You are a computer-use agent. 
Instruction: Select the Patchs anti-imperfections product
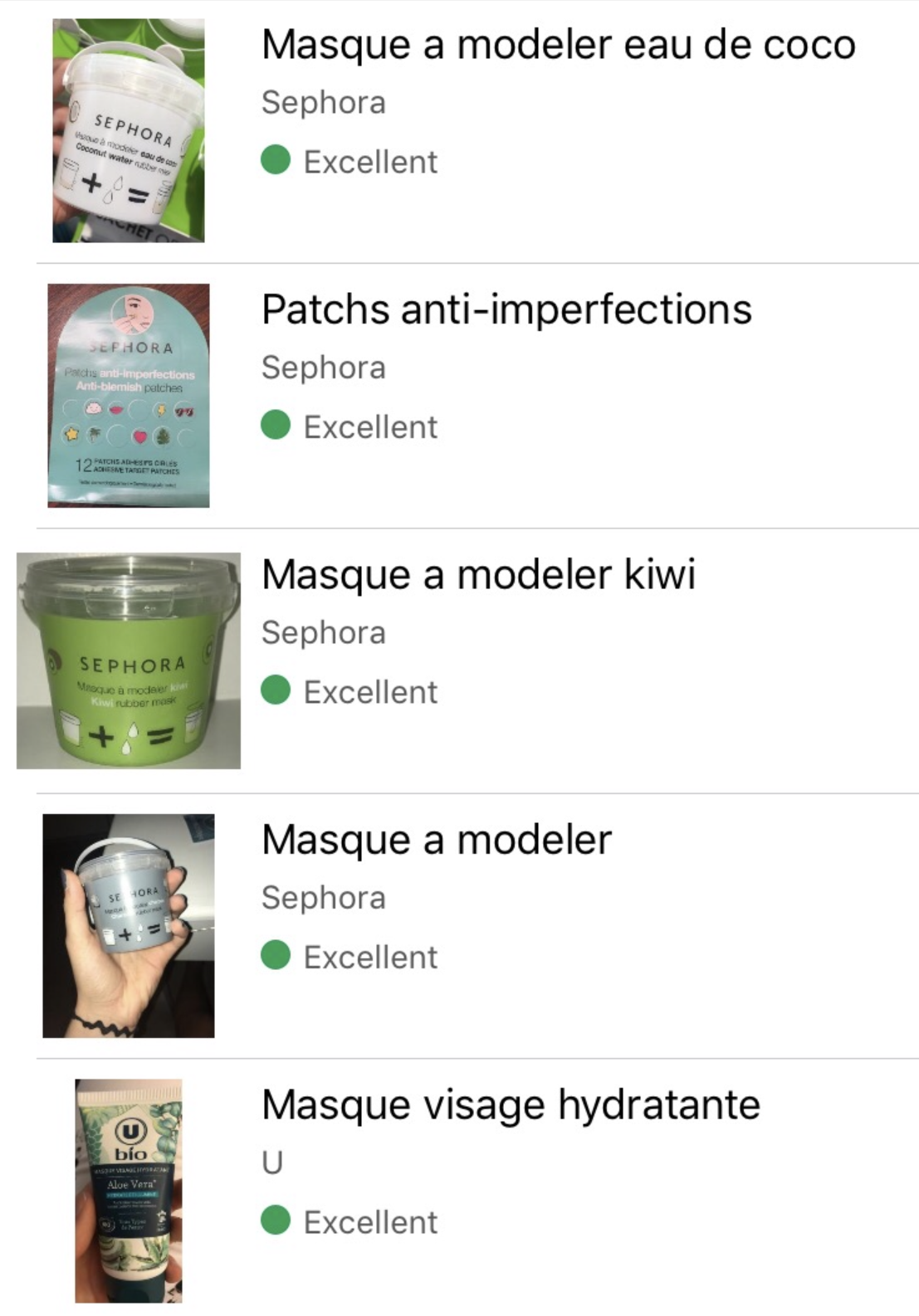[506, 310]
